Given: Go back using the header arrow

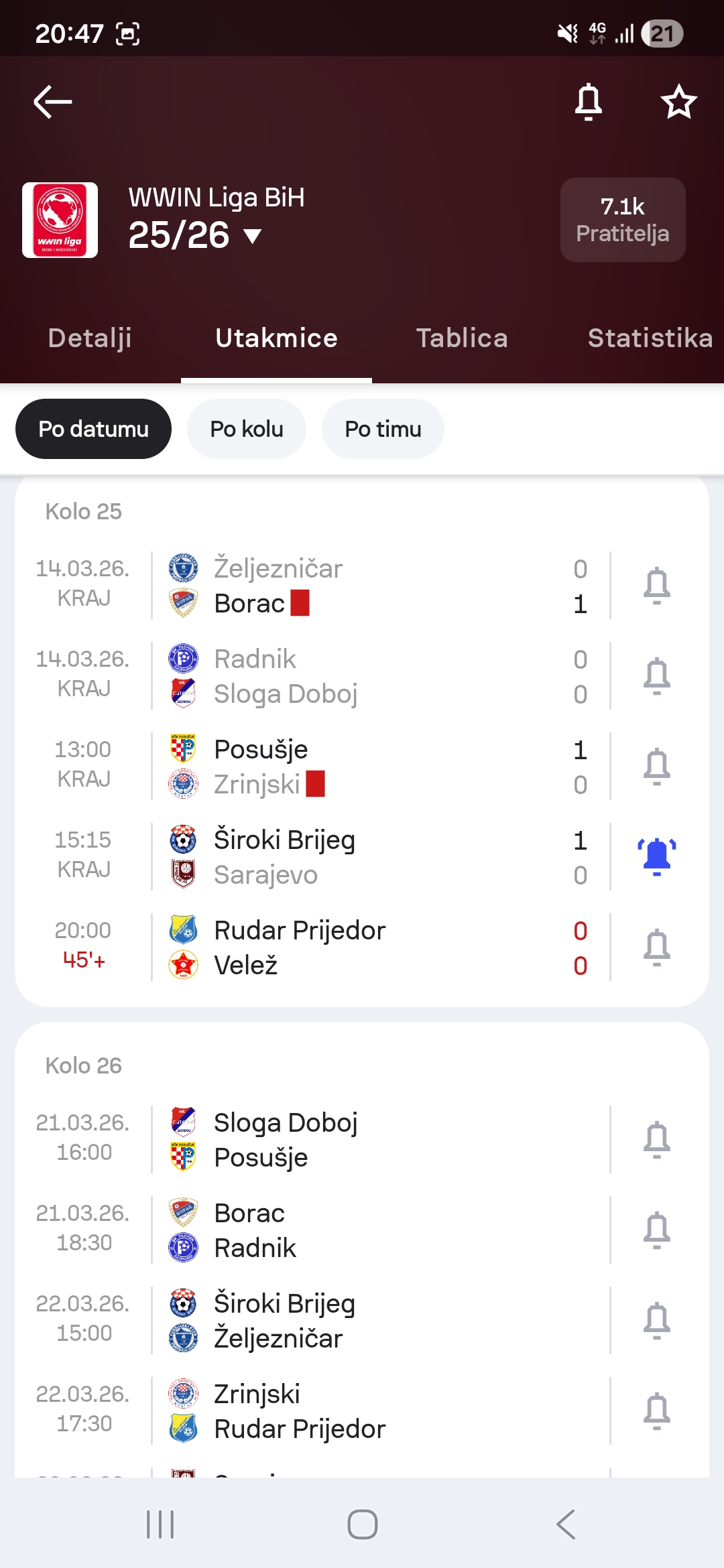Looking at the screenshot, I should tap(52, 102).
